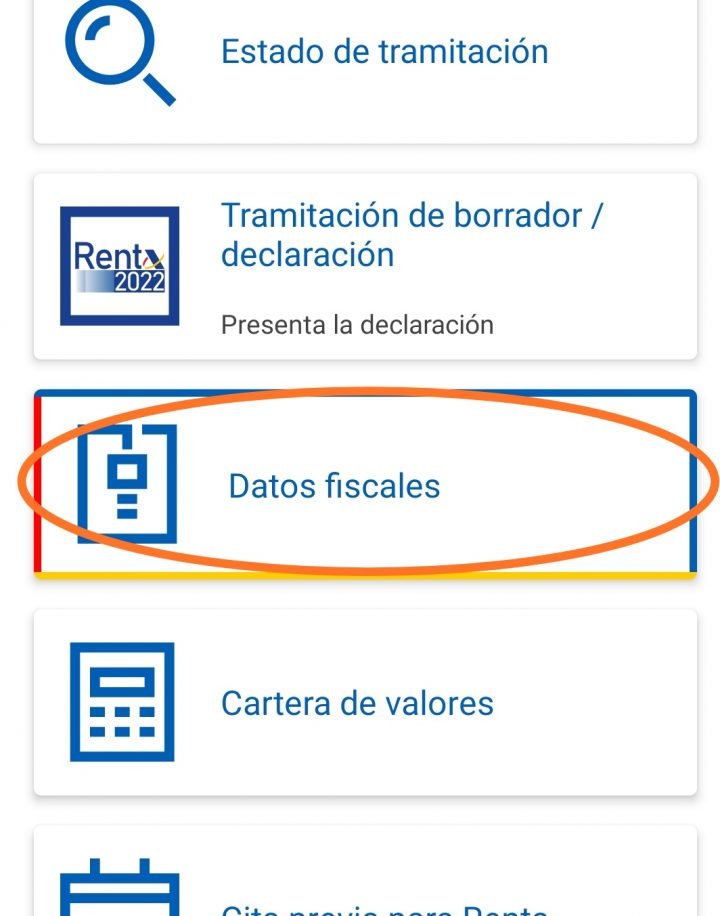Select the Datos fiscales card
This screenshot has width=720, height=916.
365,484
